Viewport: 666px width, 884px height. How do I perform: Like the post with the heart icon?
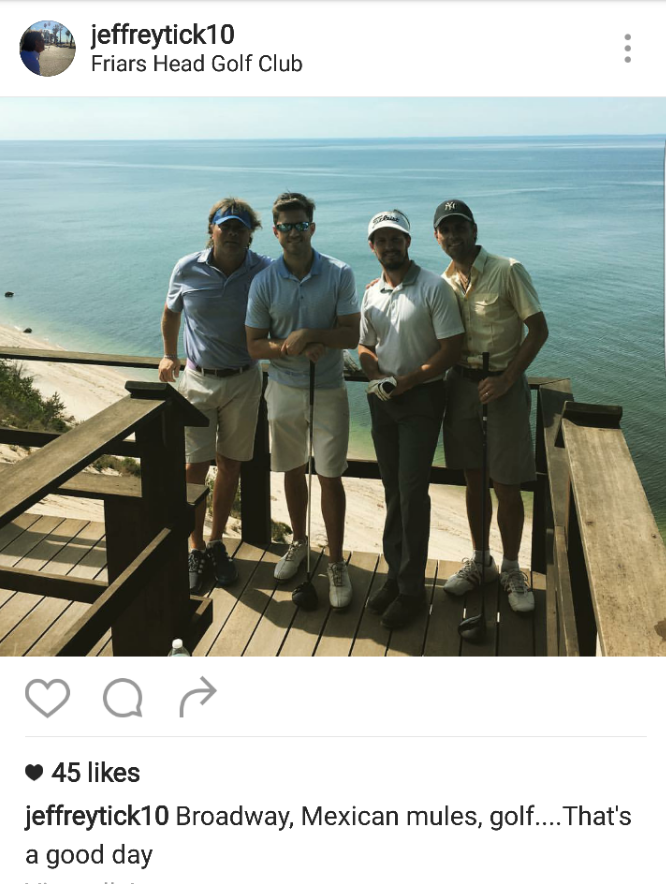47,698
